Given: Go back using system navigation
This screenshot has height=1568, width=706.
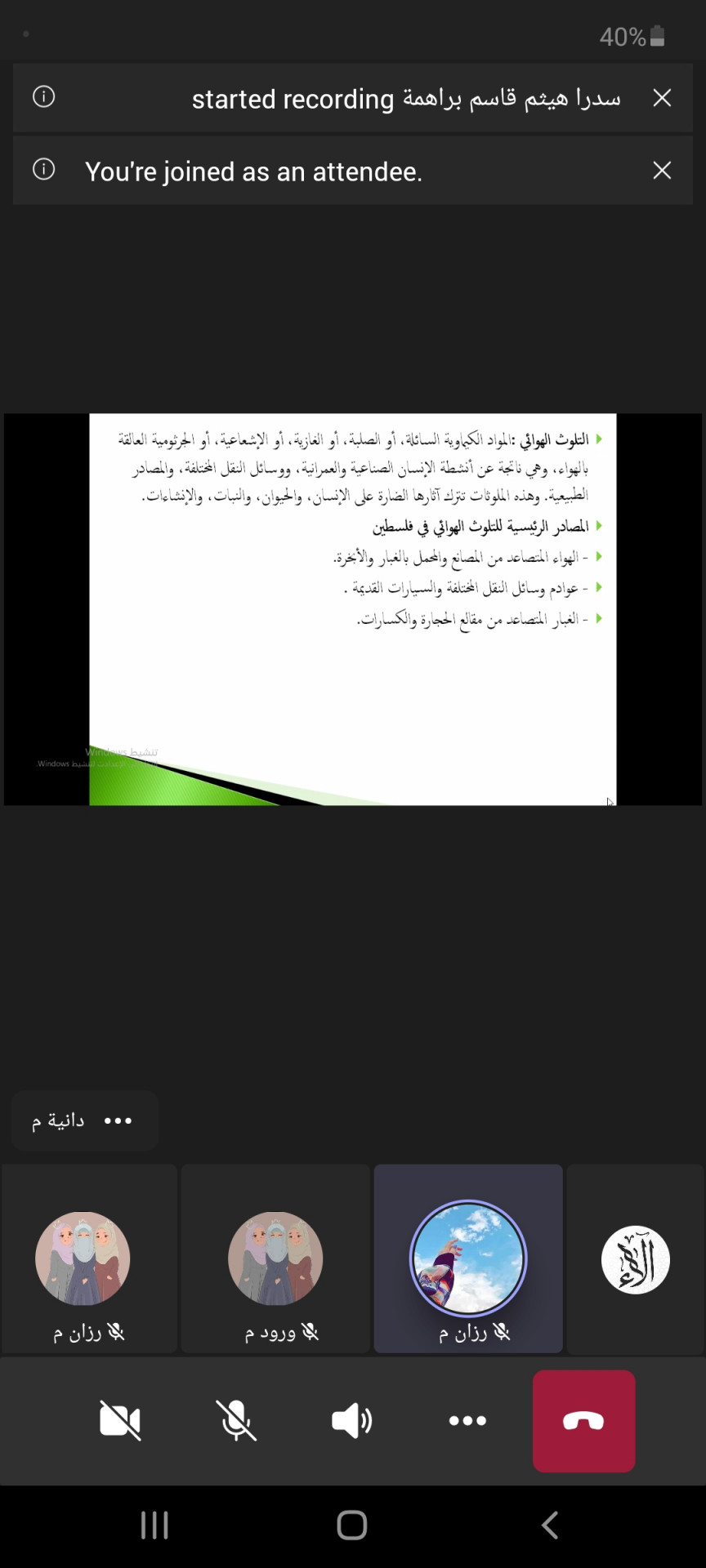Looking at the screenshot, I should (550, 1525).
